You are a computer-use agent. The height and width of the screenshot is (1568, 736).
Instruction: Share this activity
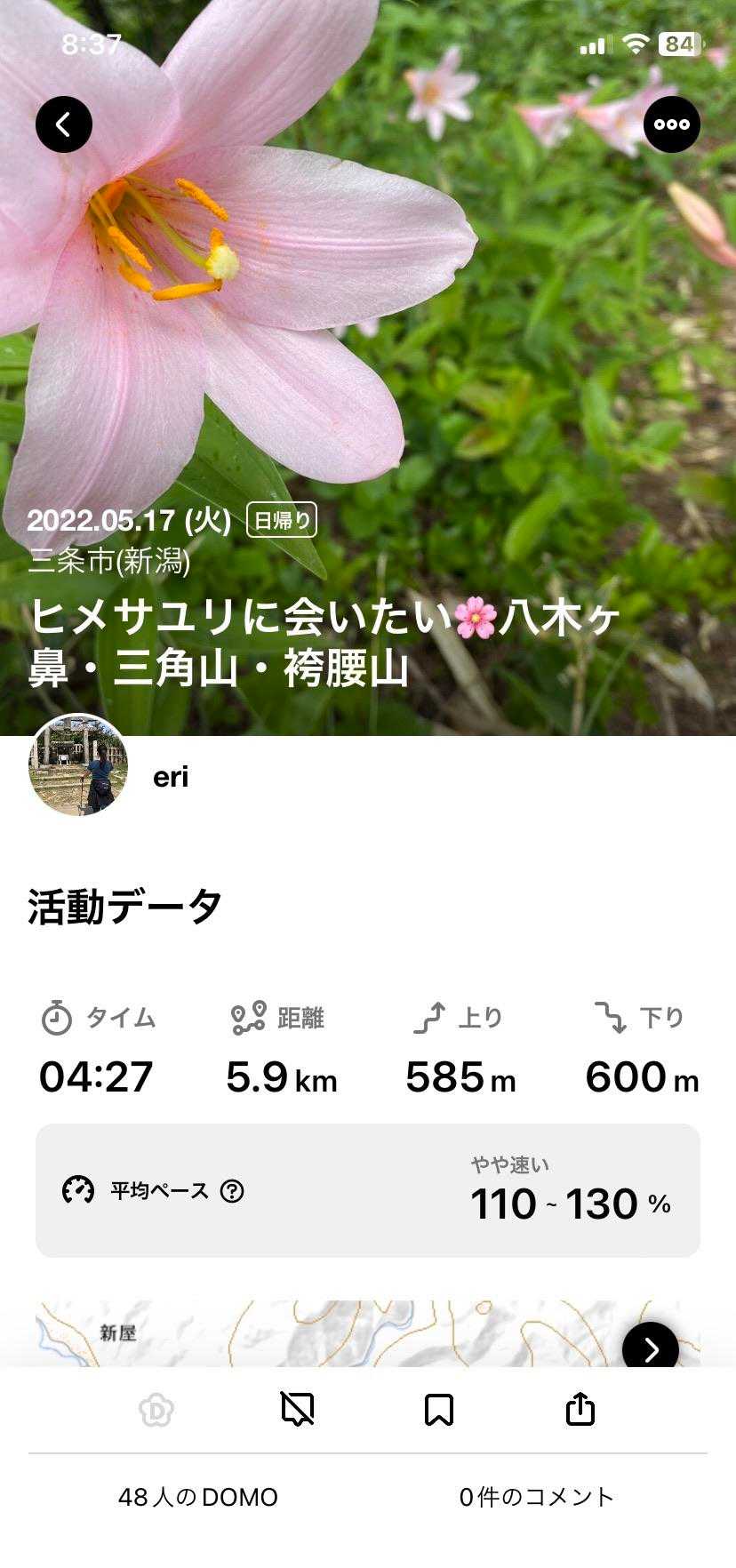click(580, 1410)
